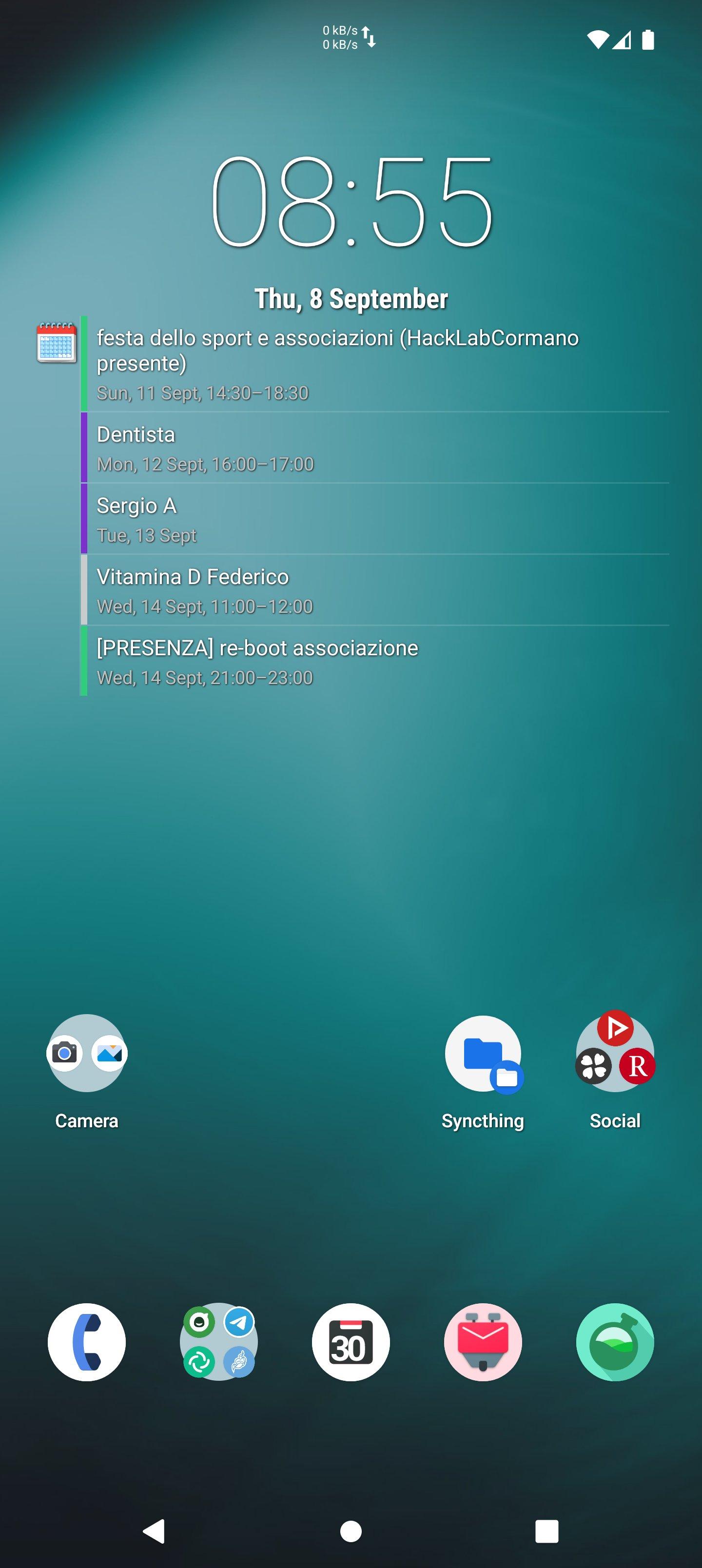Show recent apps
Viewport: 702px width, 1568px height.
click(546, 1531)
